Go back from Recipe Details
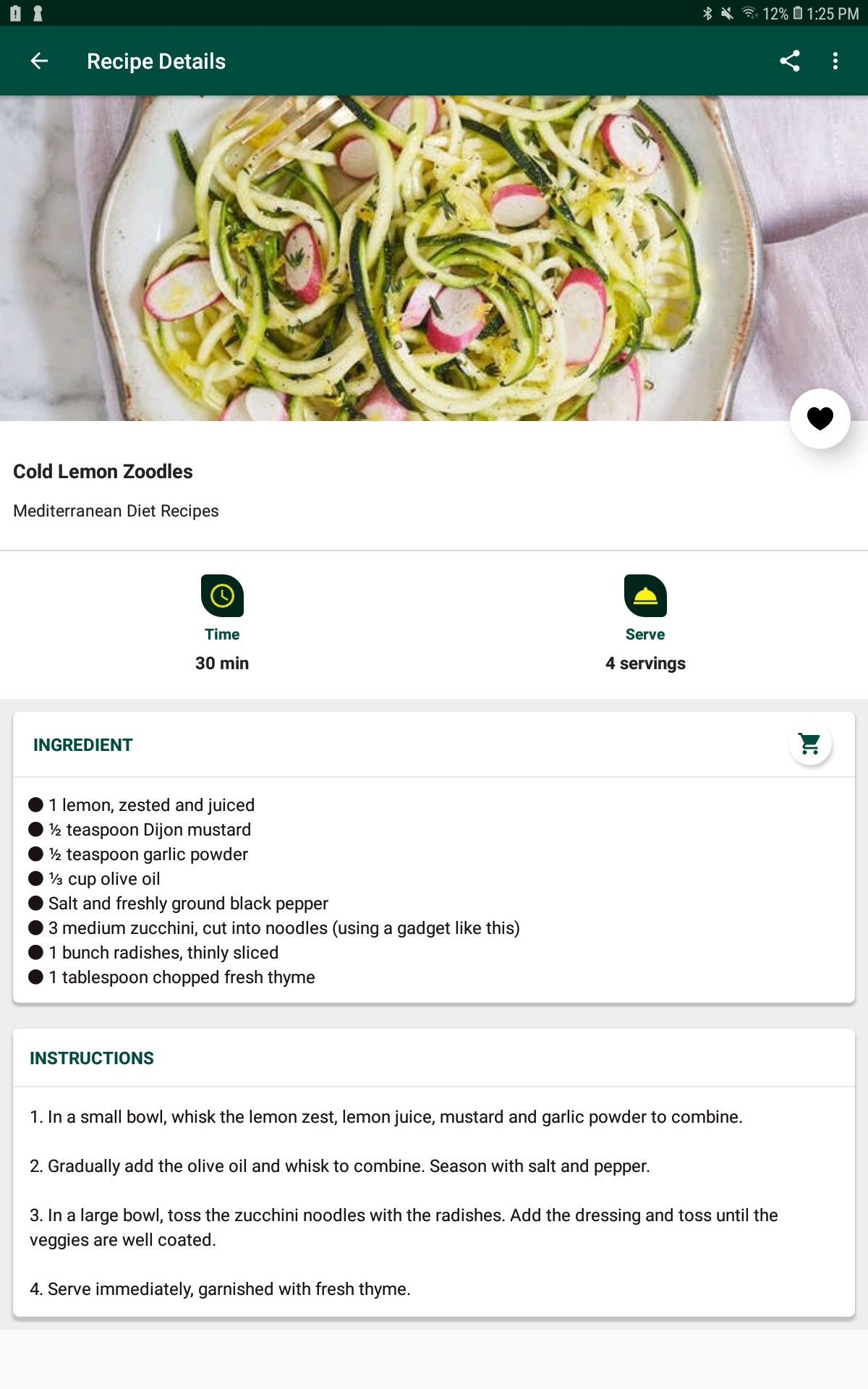The height and width of the screenshot is (1389, 868). coord(39,61)
